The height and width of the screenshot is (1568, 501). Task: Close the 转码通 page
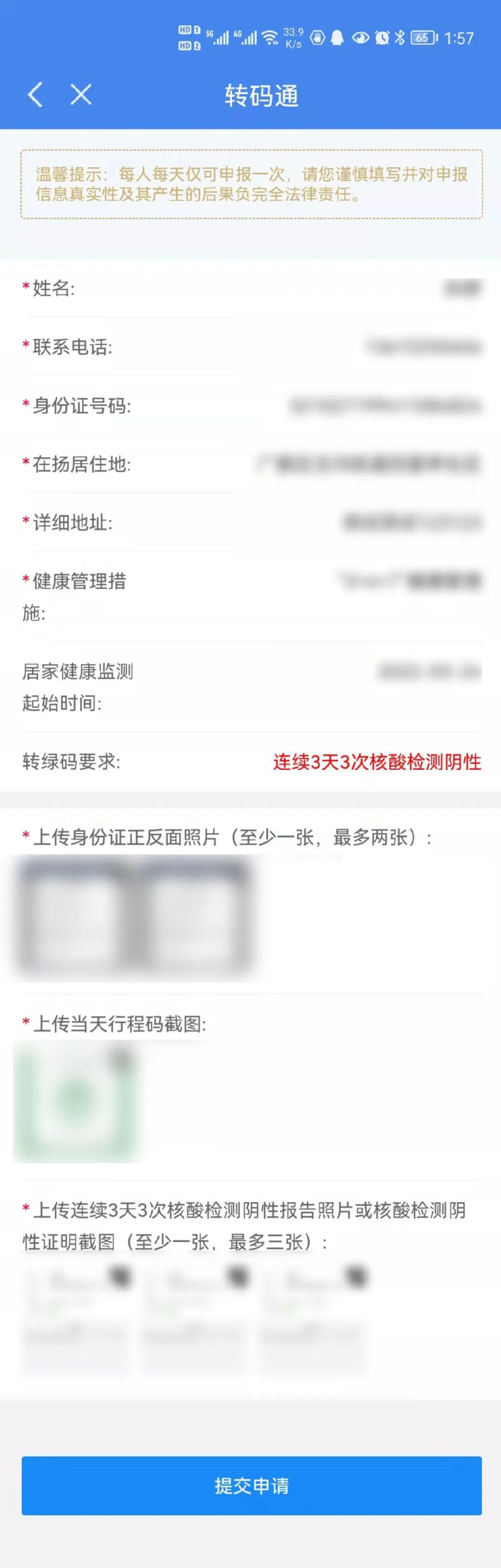click(81, 95)
